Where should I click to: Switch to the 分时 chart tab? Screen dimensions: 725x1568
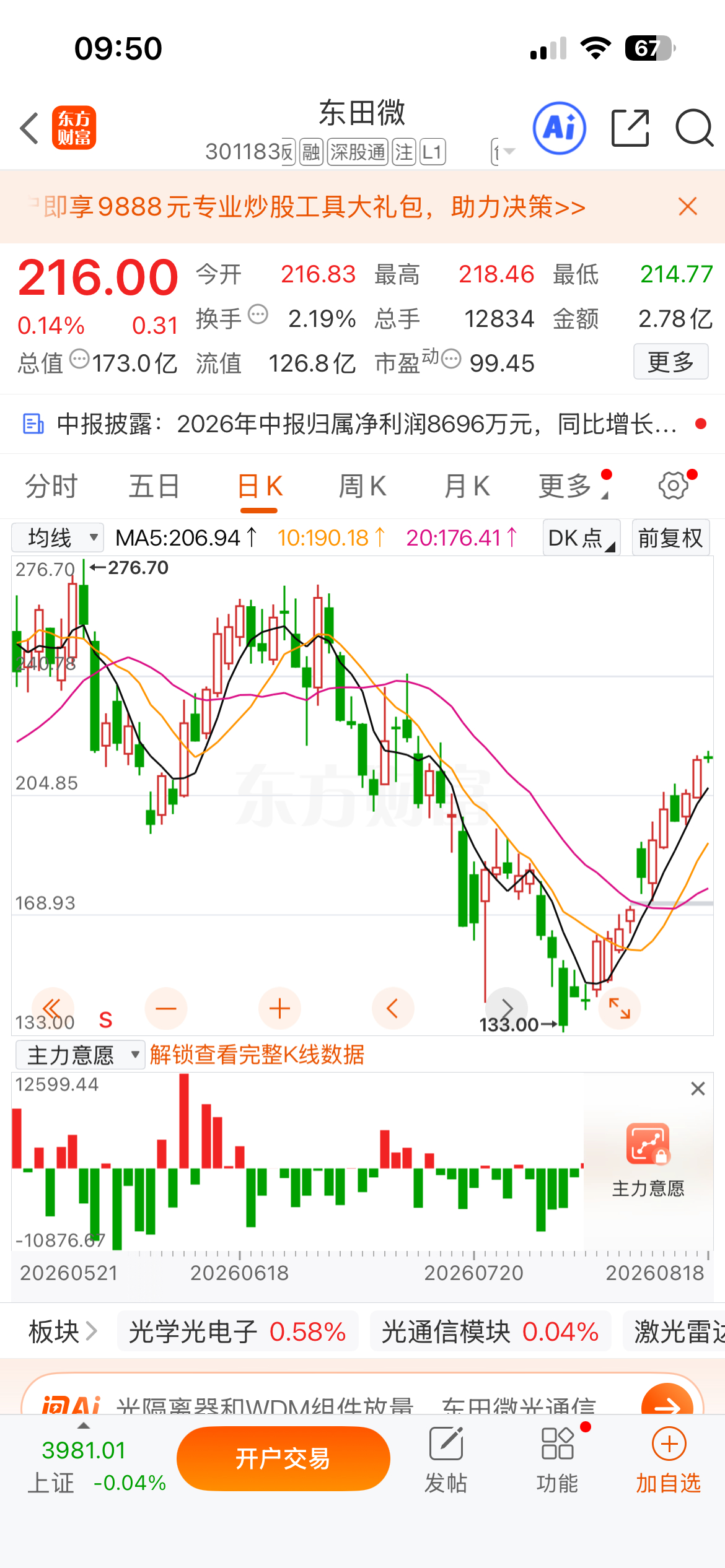pos(51,486)
